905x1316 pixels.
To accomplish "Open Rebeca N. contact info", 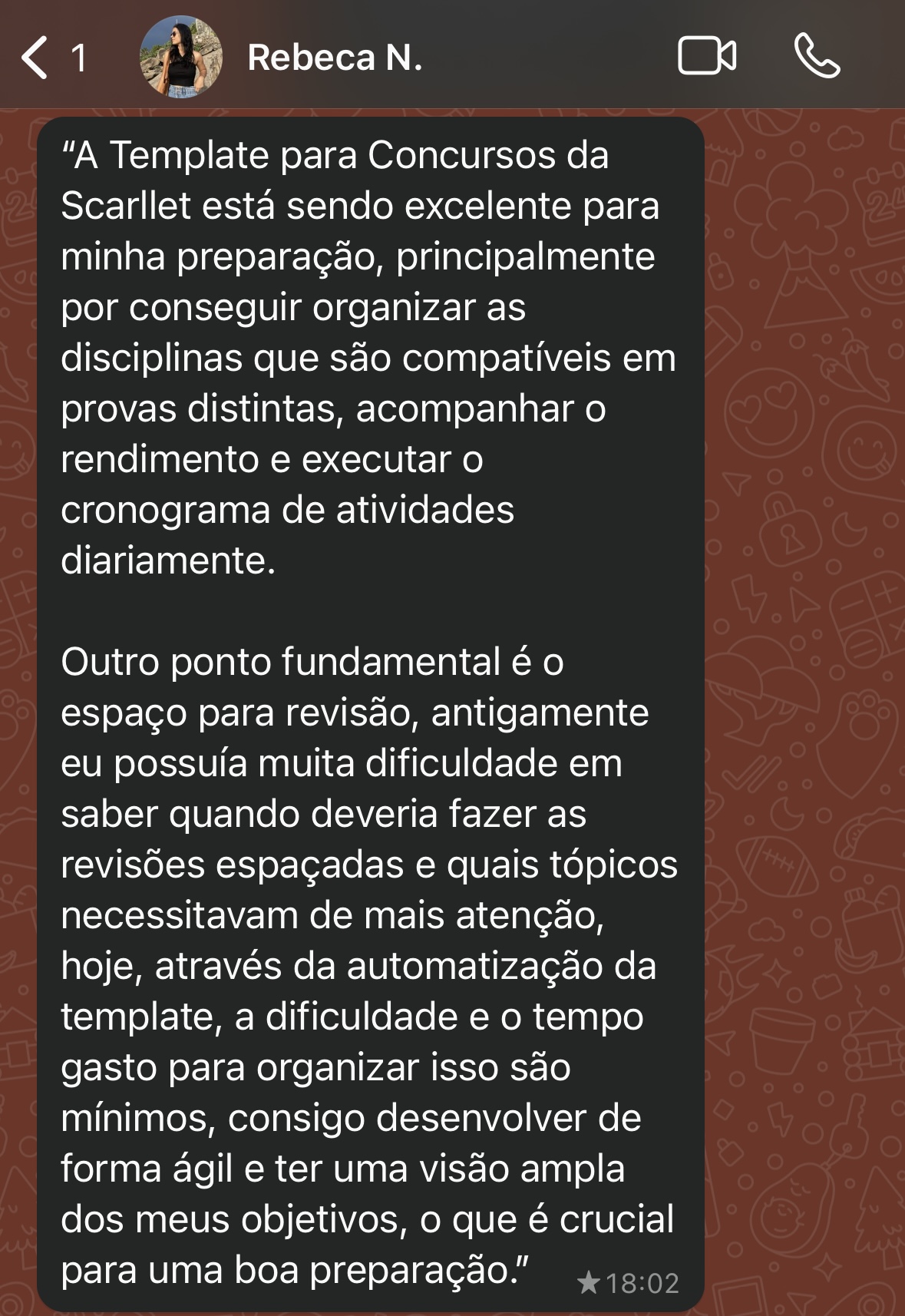I will tap(335, 58).
